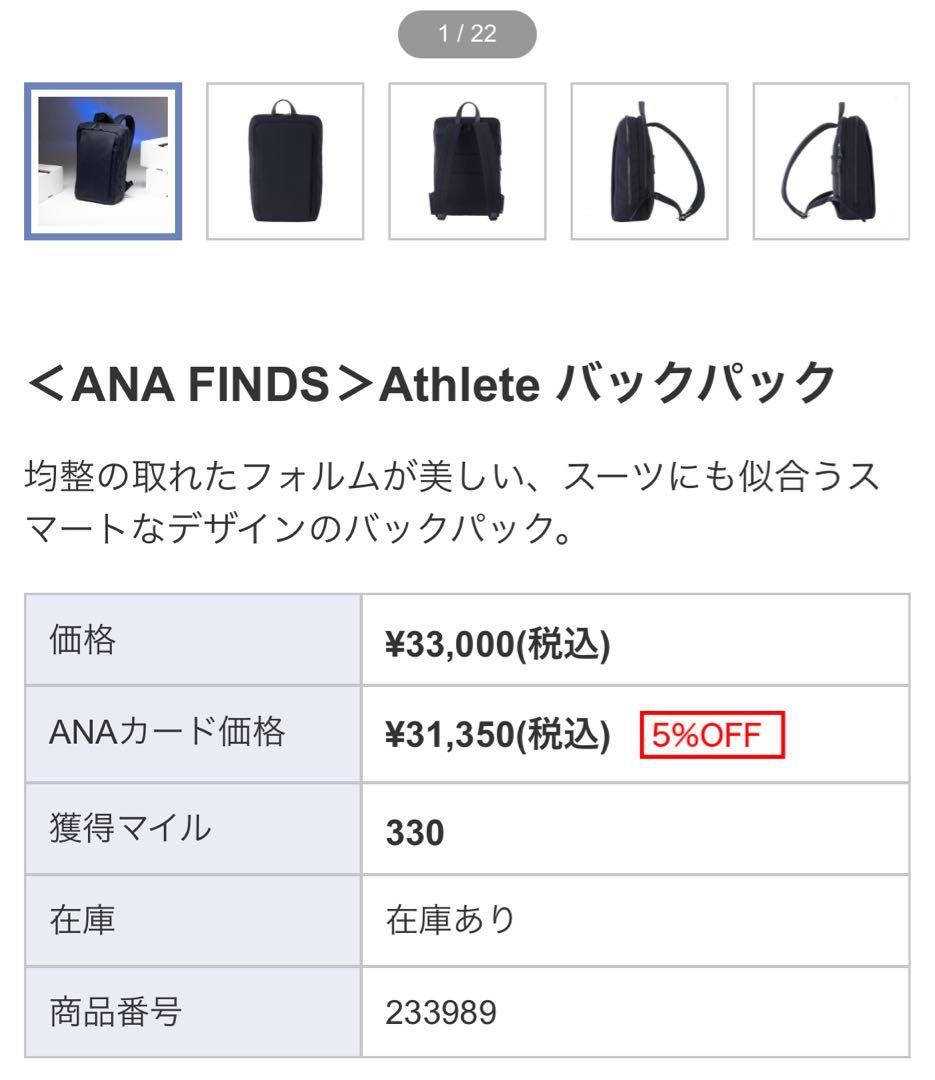Select the front-view backpack thumbnail

[x=285, y=162]
